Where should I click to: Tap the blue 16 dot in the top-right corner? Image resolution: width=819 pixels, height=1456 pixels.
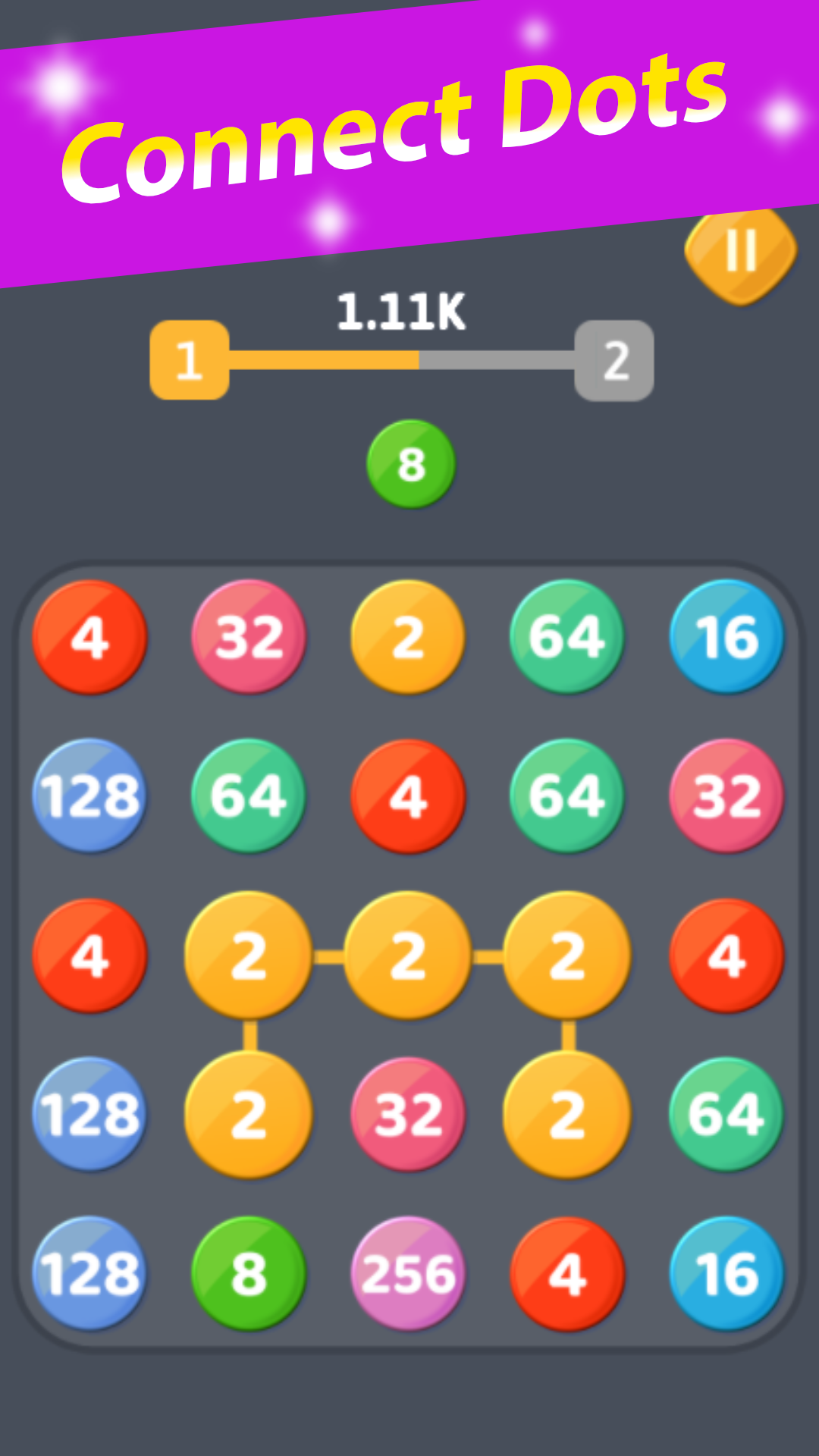pyautogui.click(x=726, y=637)
